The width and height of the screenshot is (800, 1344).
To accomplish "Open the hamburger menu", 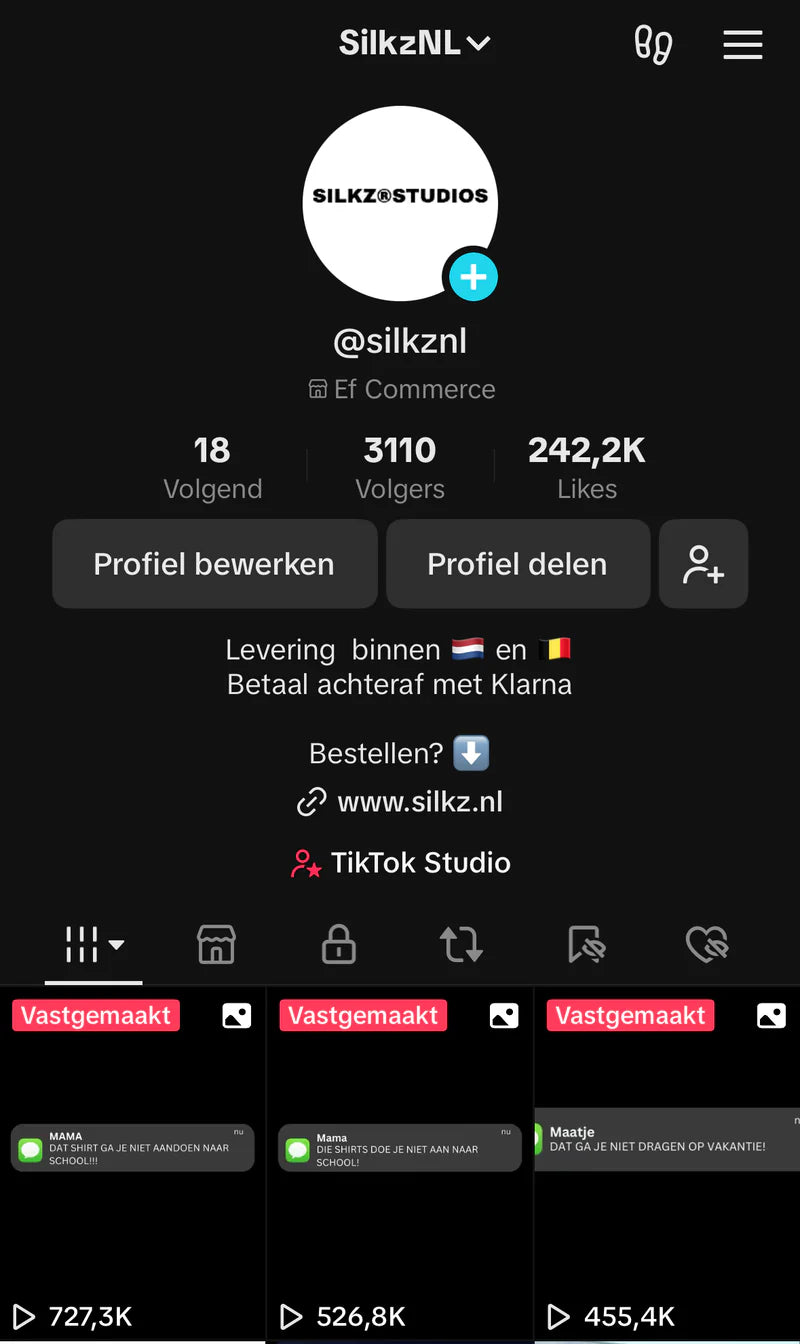I will point(742,45).
